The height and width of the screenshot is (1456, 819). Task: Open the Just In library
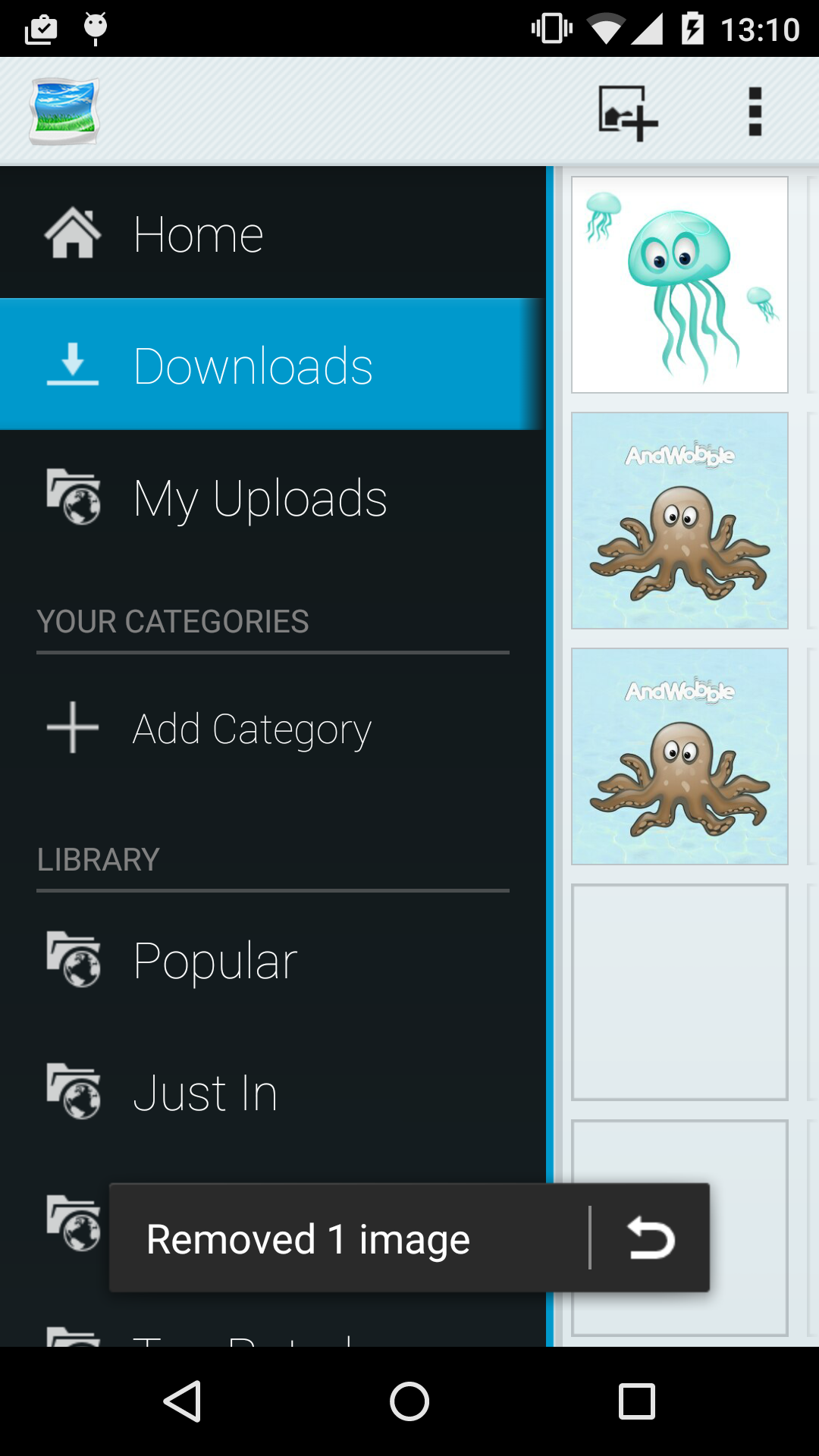tap(205, 1093)
